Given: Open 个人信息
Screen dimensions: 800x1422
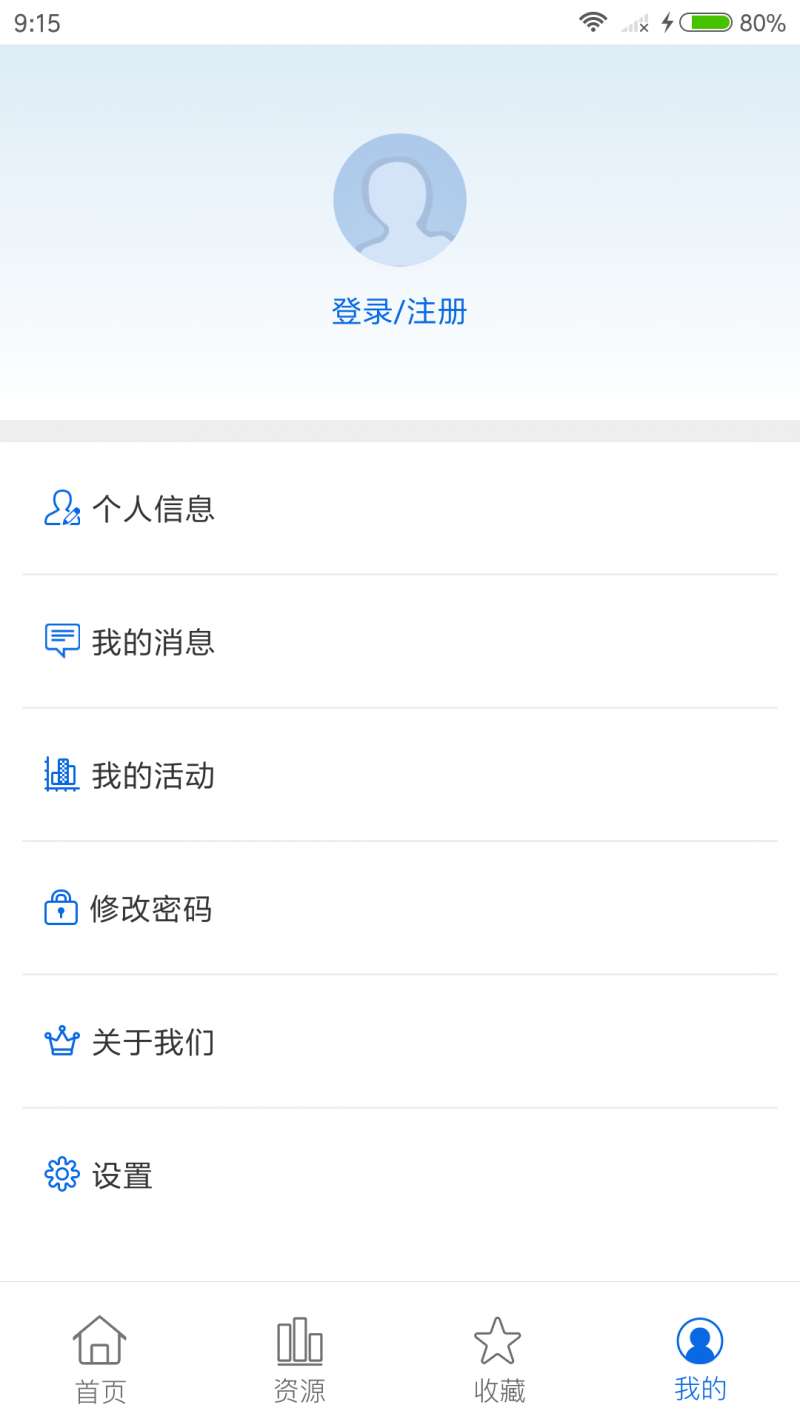Looking at the screenshot, I should [x=400, y=509].
